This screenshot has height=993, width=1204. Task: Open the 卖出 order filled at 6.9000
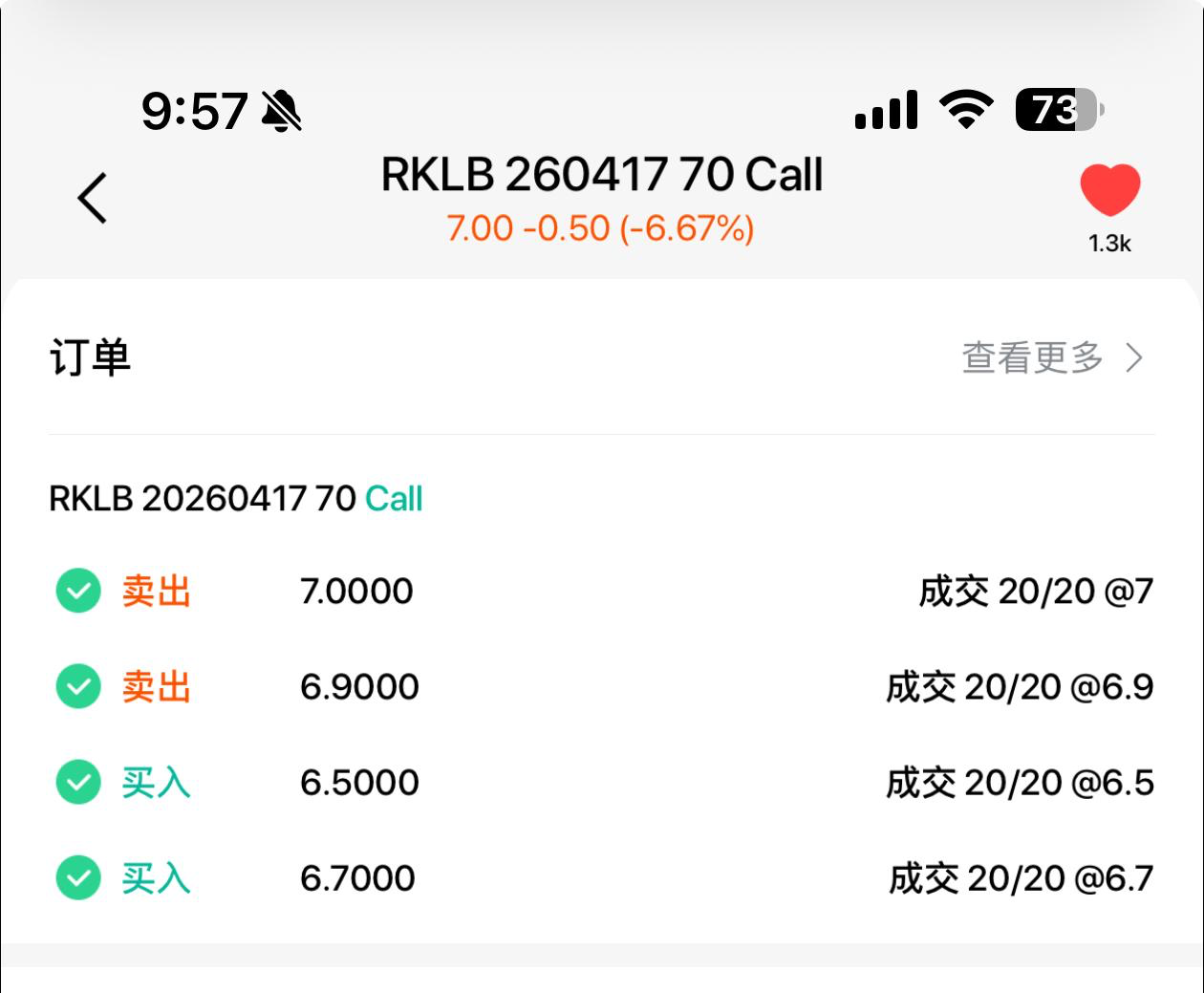pyautogui.click(x=602, y=687)
